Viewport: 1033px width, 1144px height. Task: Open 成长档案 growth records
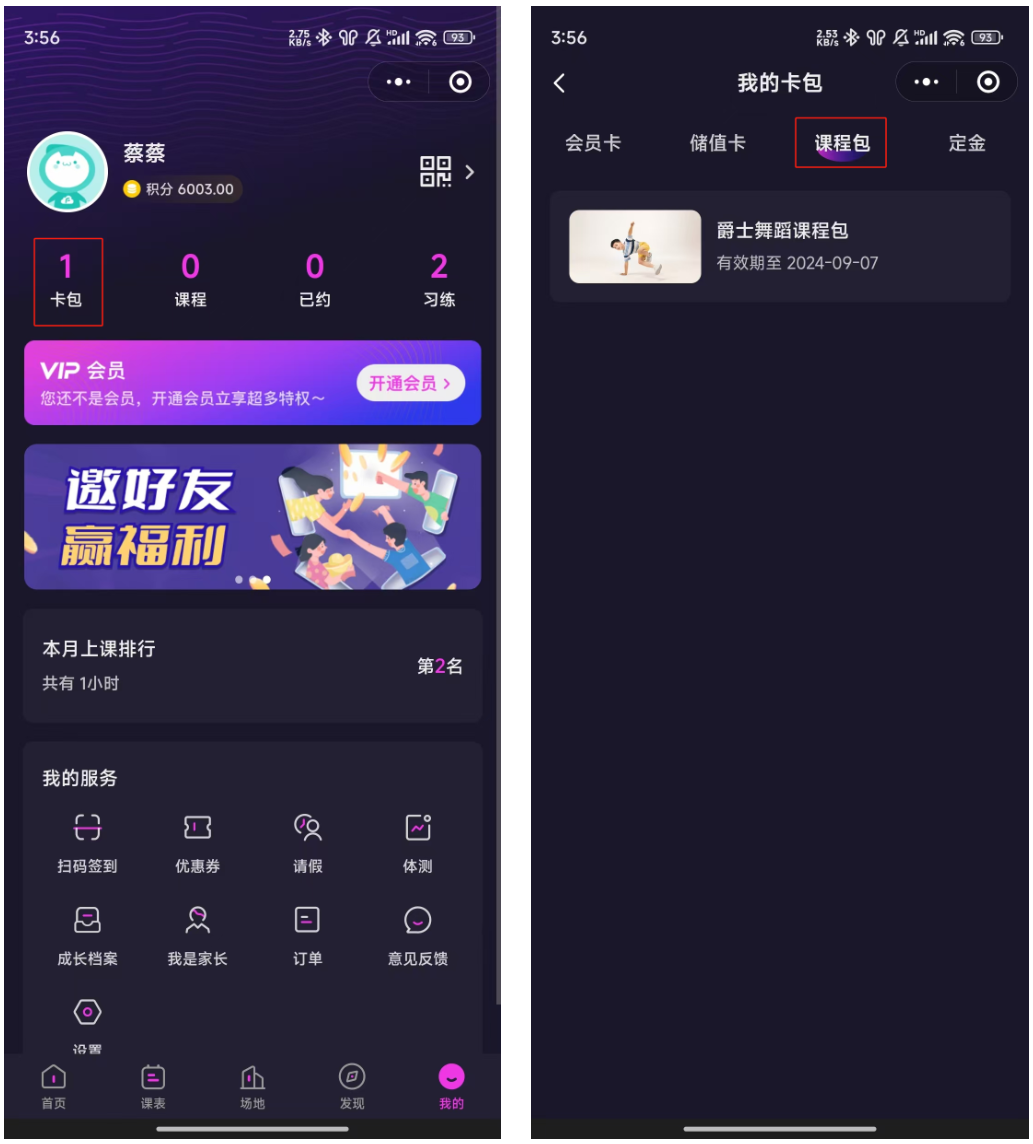coord(87,935)
